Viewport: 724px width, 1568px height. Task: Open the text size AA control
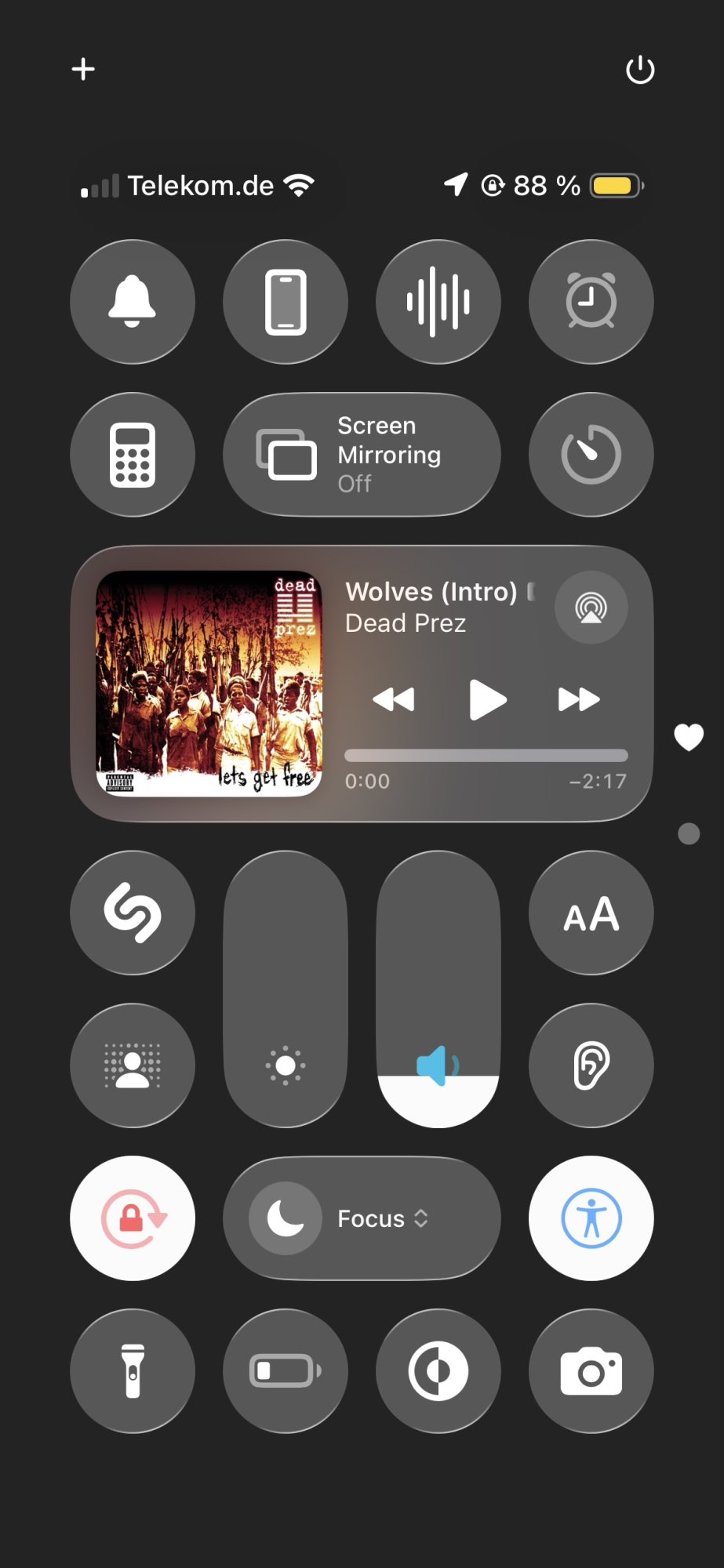click(x=591, y=913)
